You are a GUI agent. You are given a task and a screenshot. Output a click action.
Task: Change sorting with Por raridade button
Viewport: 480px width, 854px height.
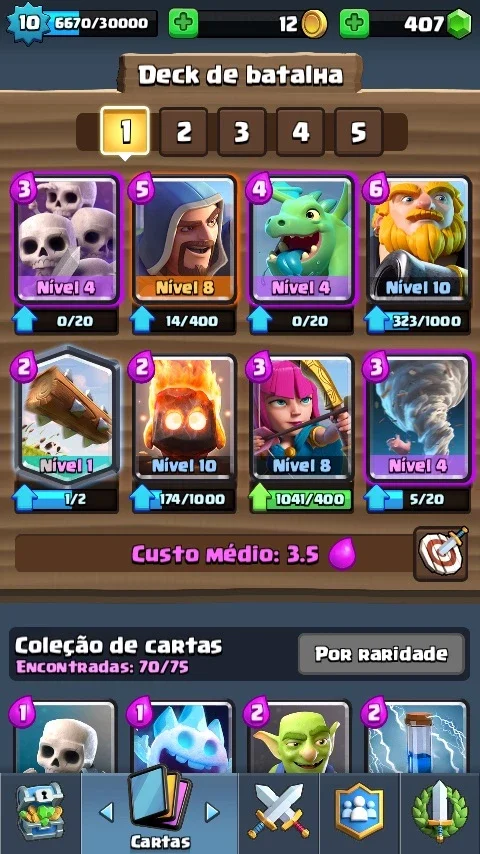pos(381,654)
